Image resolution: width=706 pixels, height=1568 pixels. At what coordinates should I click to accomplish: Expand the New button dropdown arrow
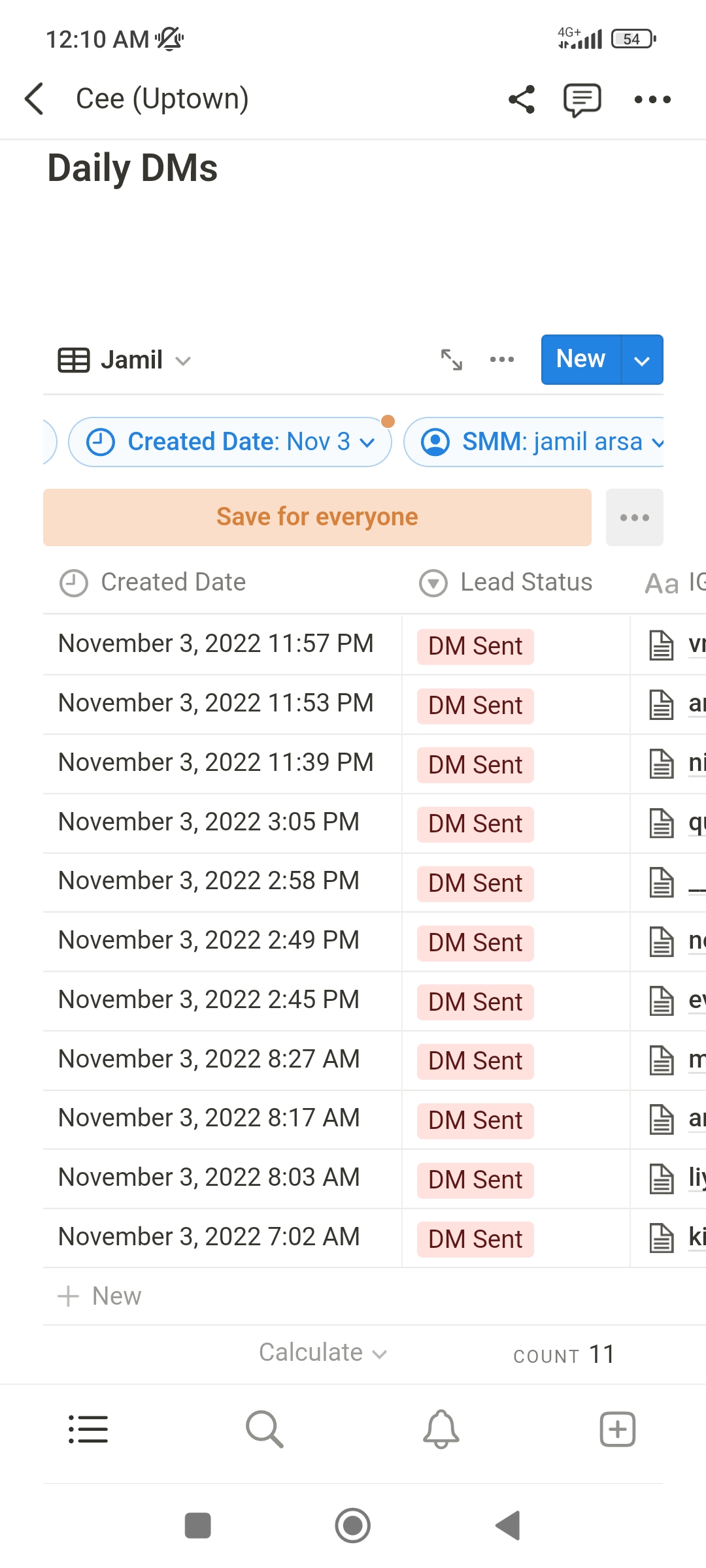tap(642, 360)
